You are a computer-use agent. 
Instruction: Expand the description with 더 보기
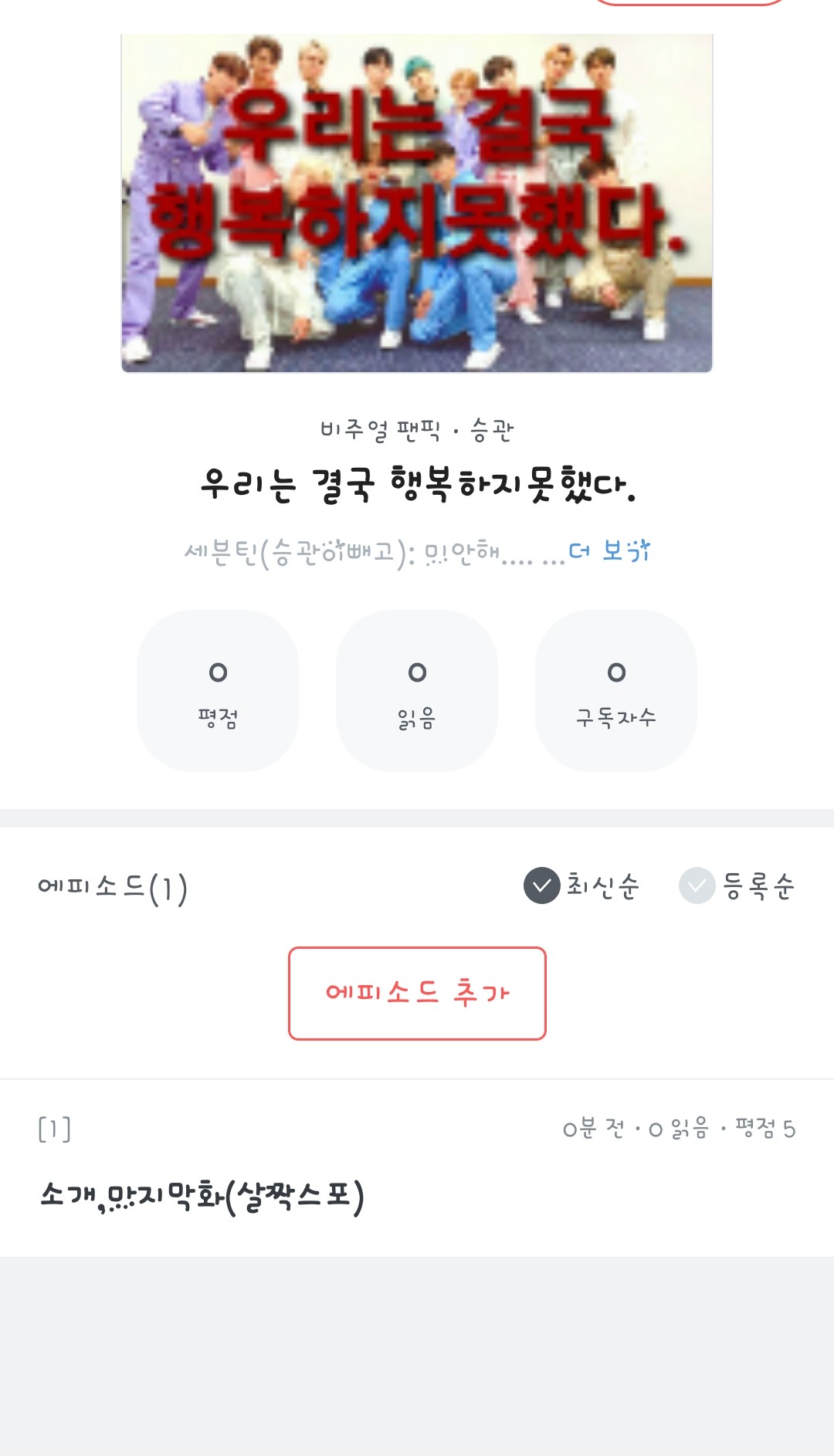[609, 551]
